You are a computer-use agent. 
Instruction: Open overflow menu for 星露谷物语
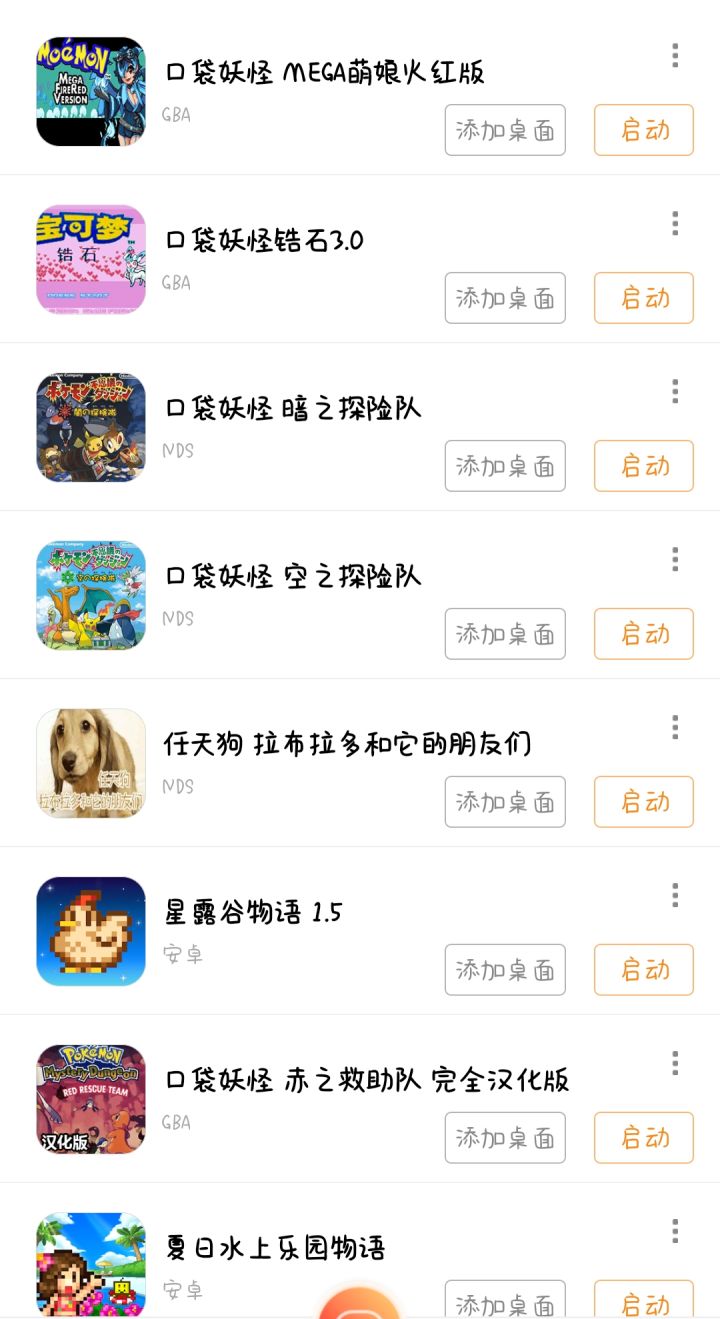point(675,897)
